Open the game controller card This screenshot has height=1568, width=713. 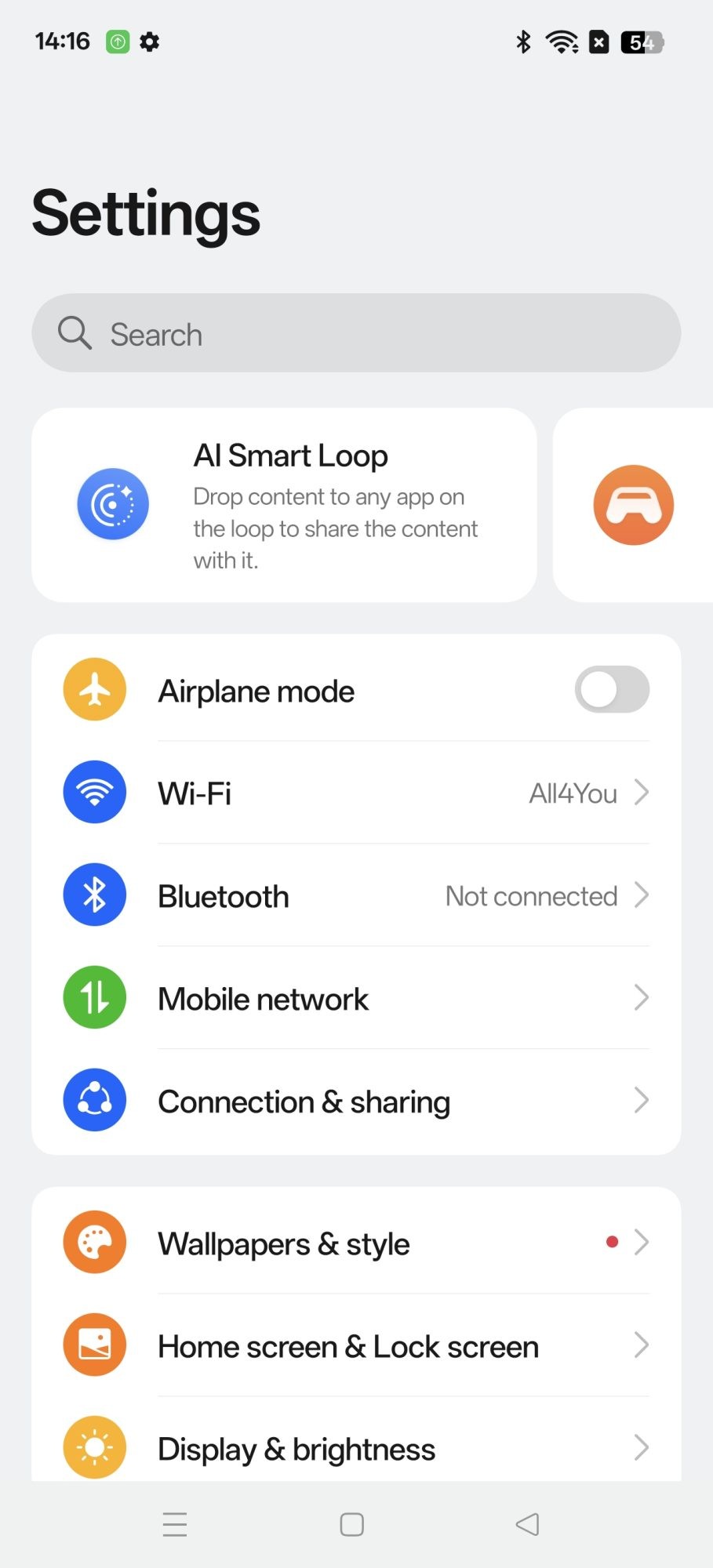pyautogui.click(x=633, y=505)
